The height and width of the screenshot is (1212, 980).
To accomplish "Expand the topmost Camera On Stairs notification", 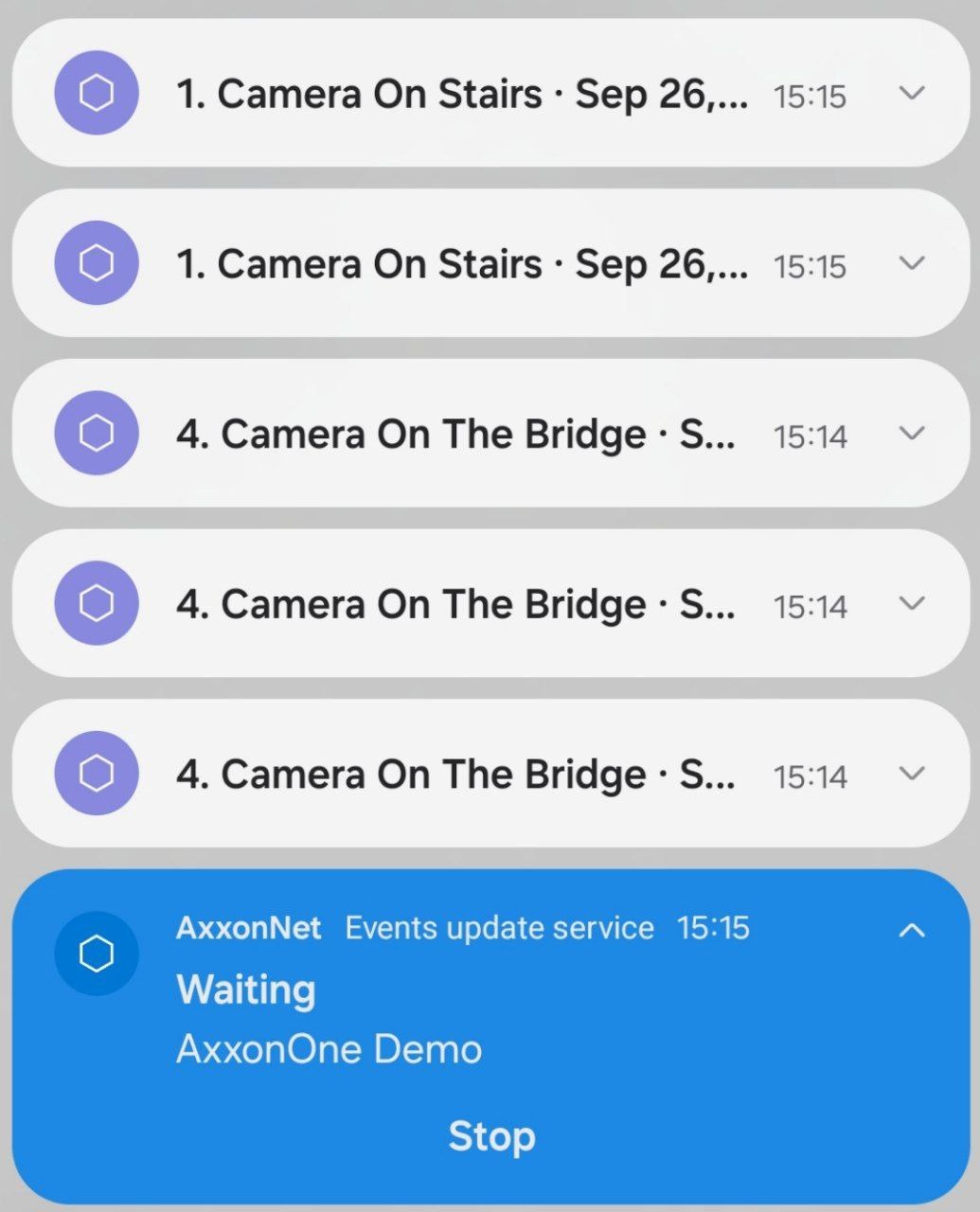I will [911, 93].
